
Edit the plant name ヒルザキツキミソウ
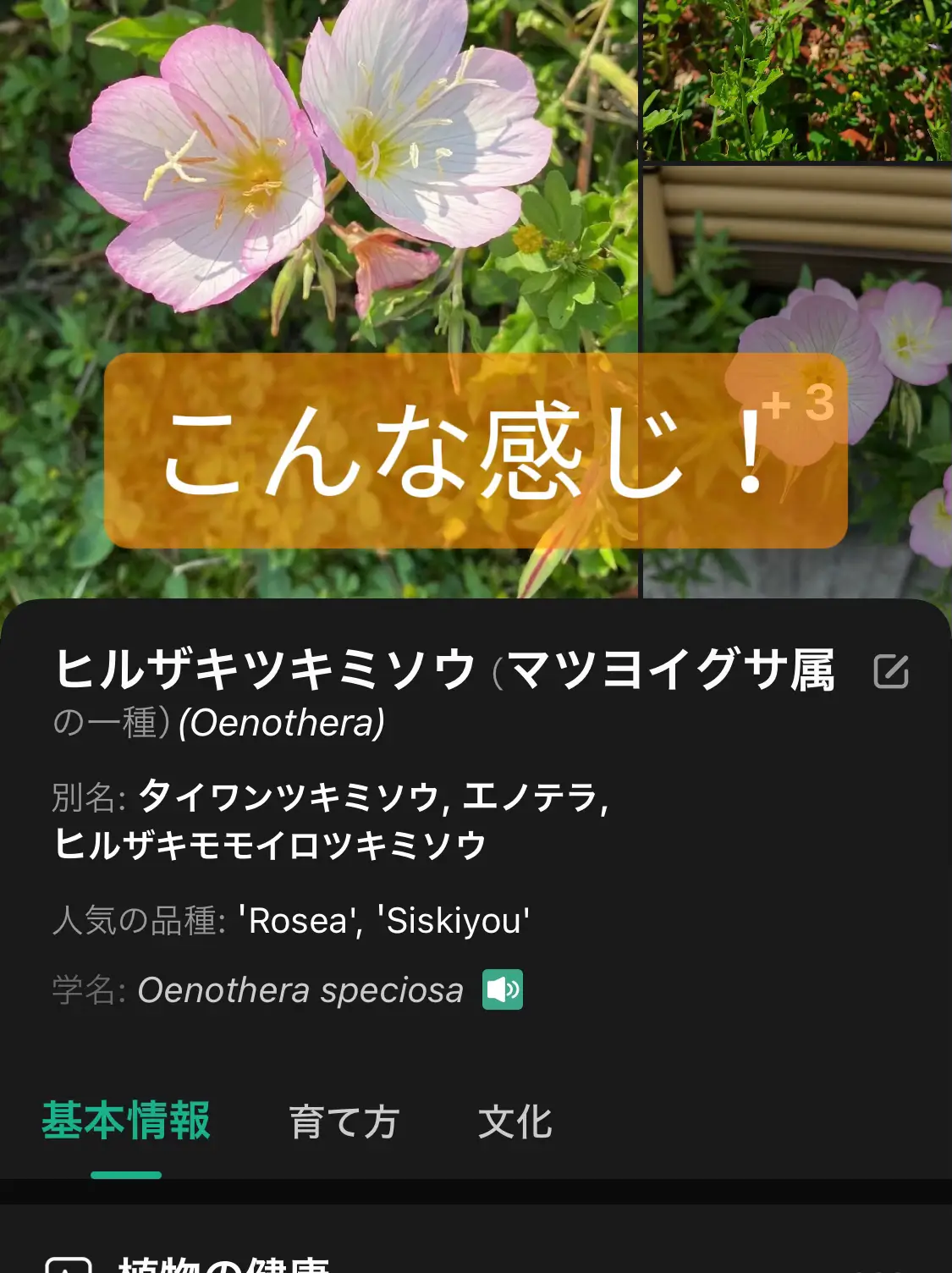891,671
